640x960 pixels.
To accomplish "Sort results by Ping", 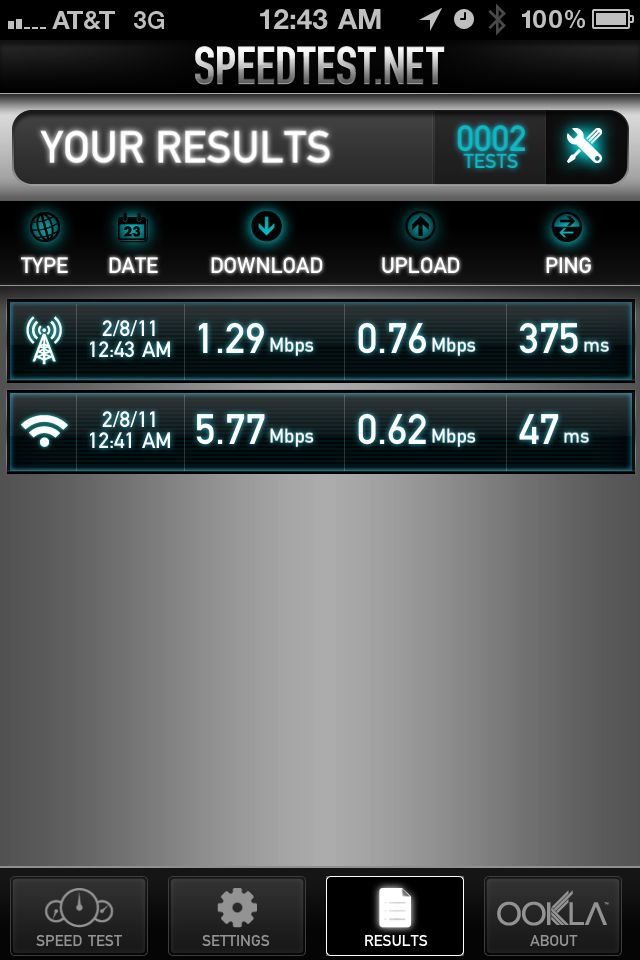I will (568, 244).
